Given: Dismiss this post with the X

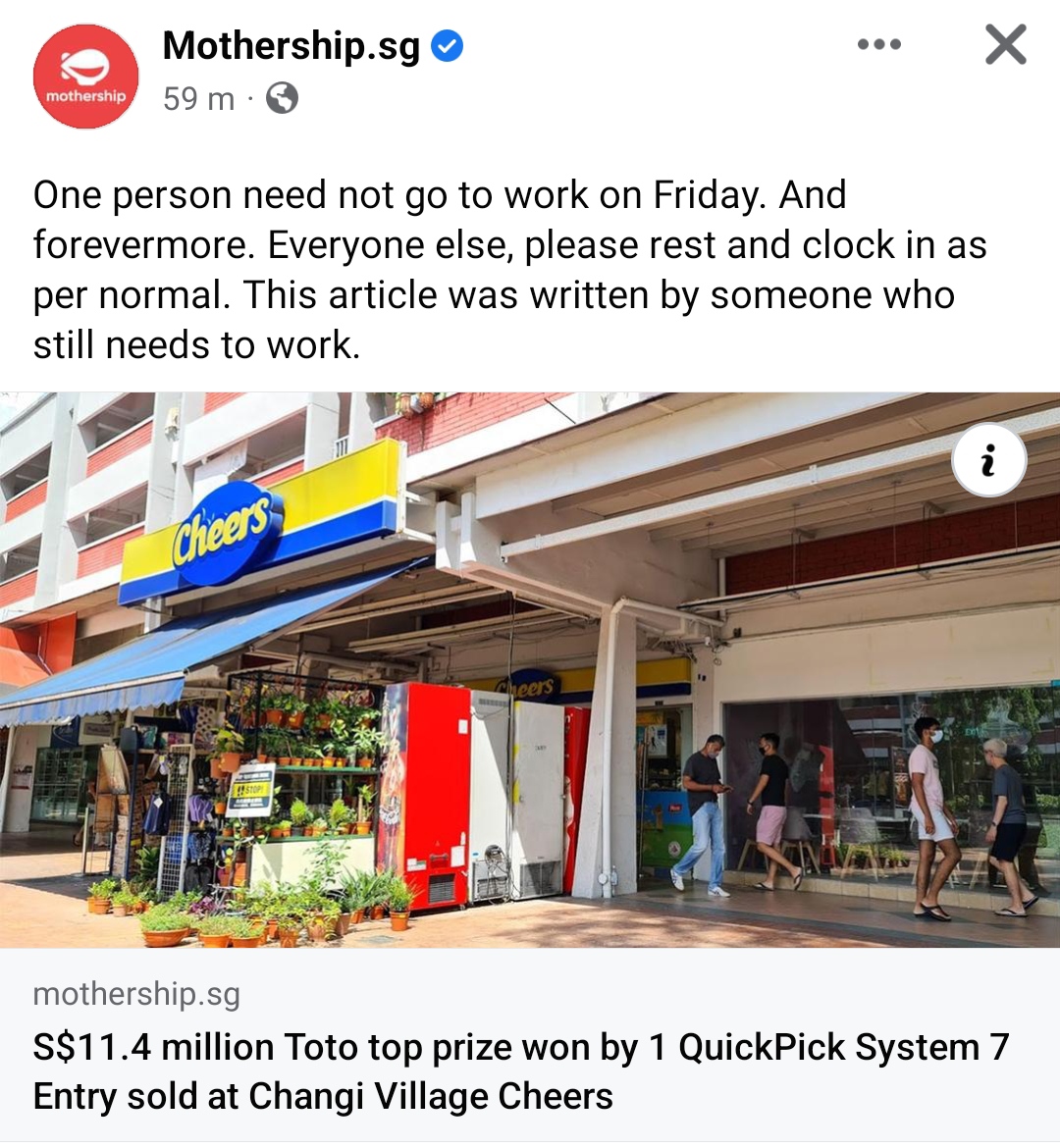Looking at the screenshot, I should [1005, 45].
